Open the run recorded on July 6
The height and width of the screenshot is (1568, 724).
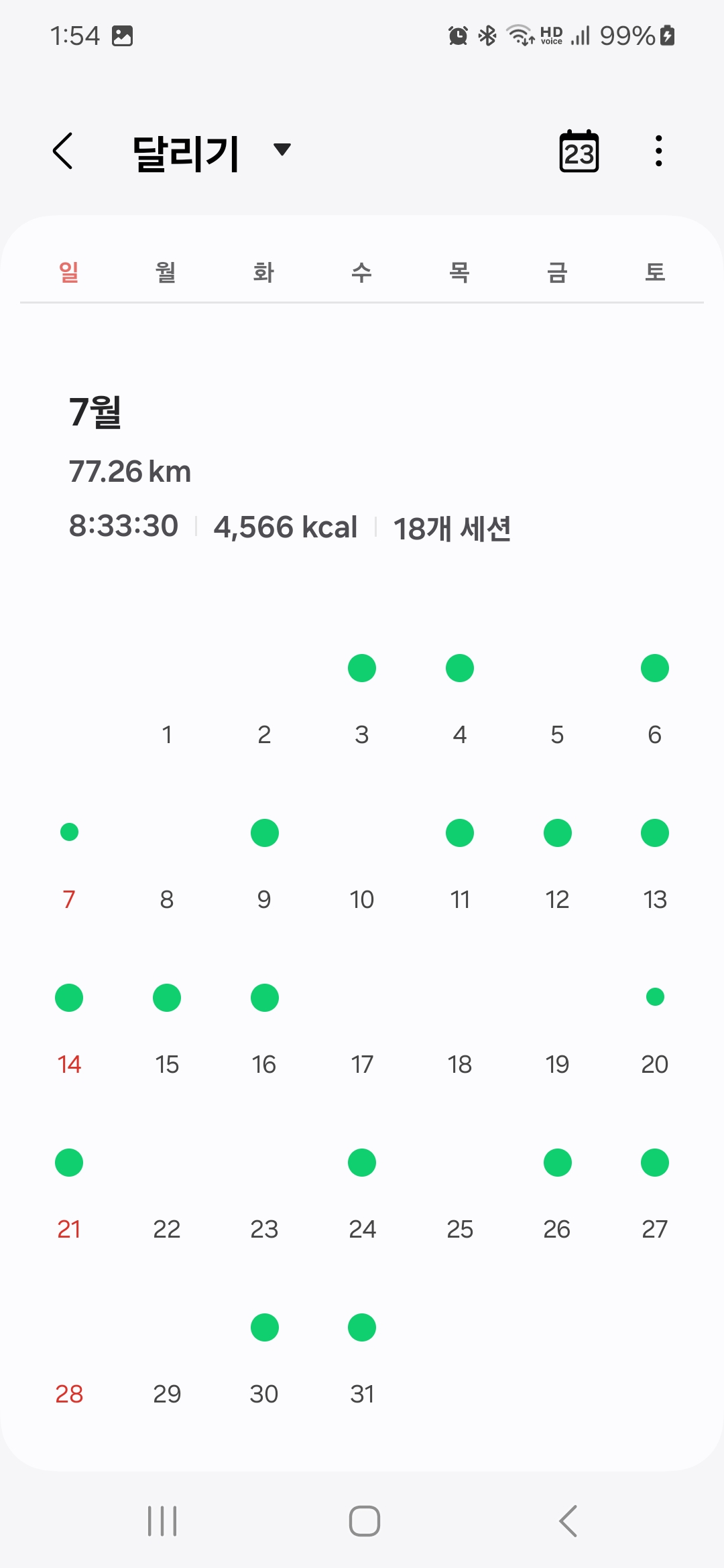655,700
